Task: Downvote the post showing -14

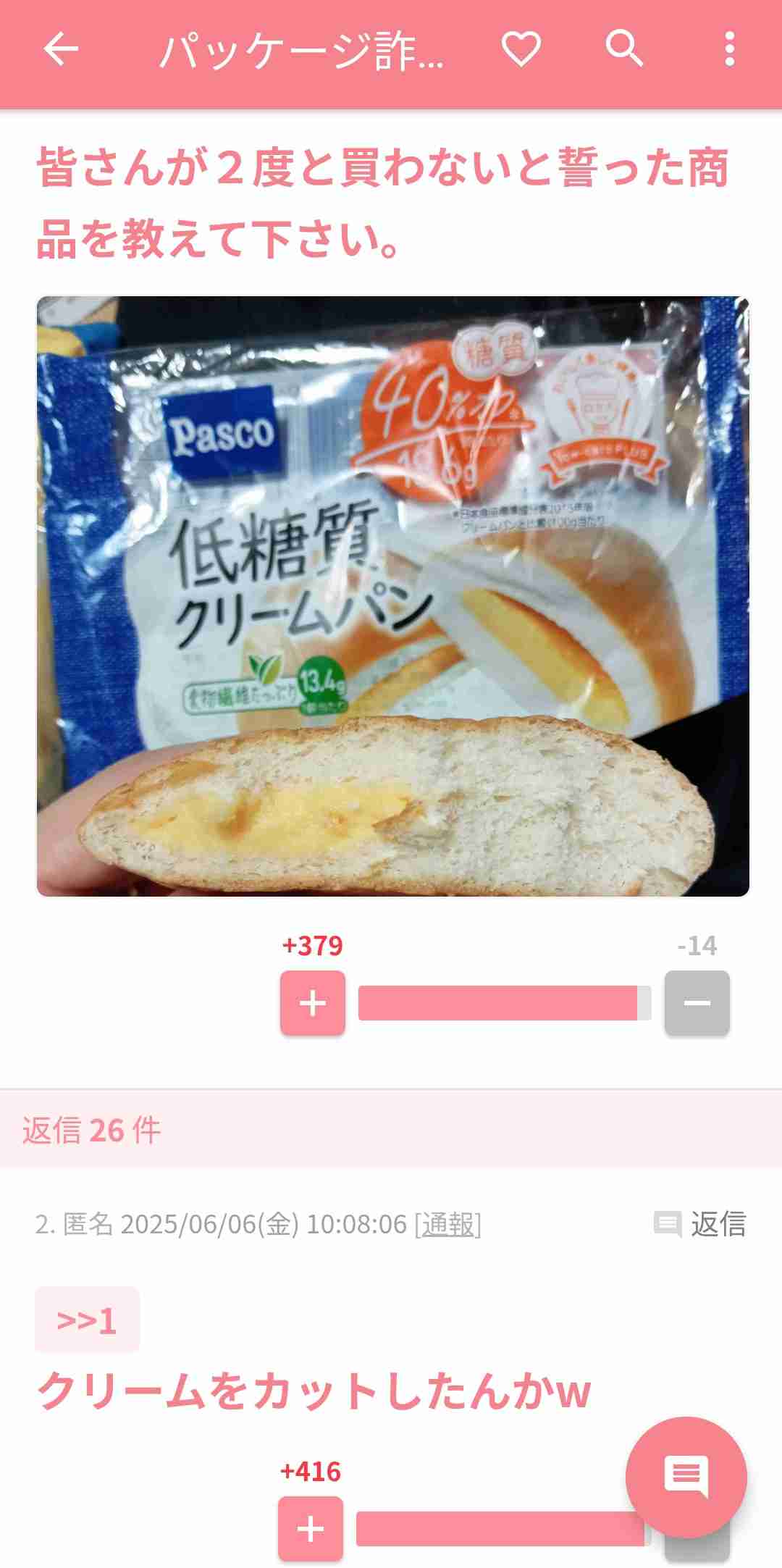Action: pyautogui.click(x=697, y=1003)
